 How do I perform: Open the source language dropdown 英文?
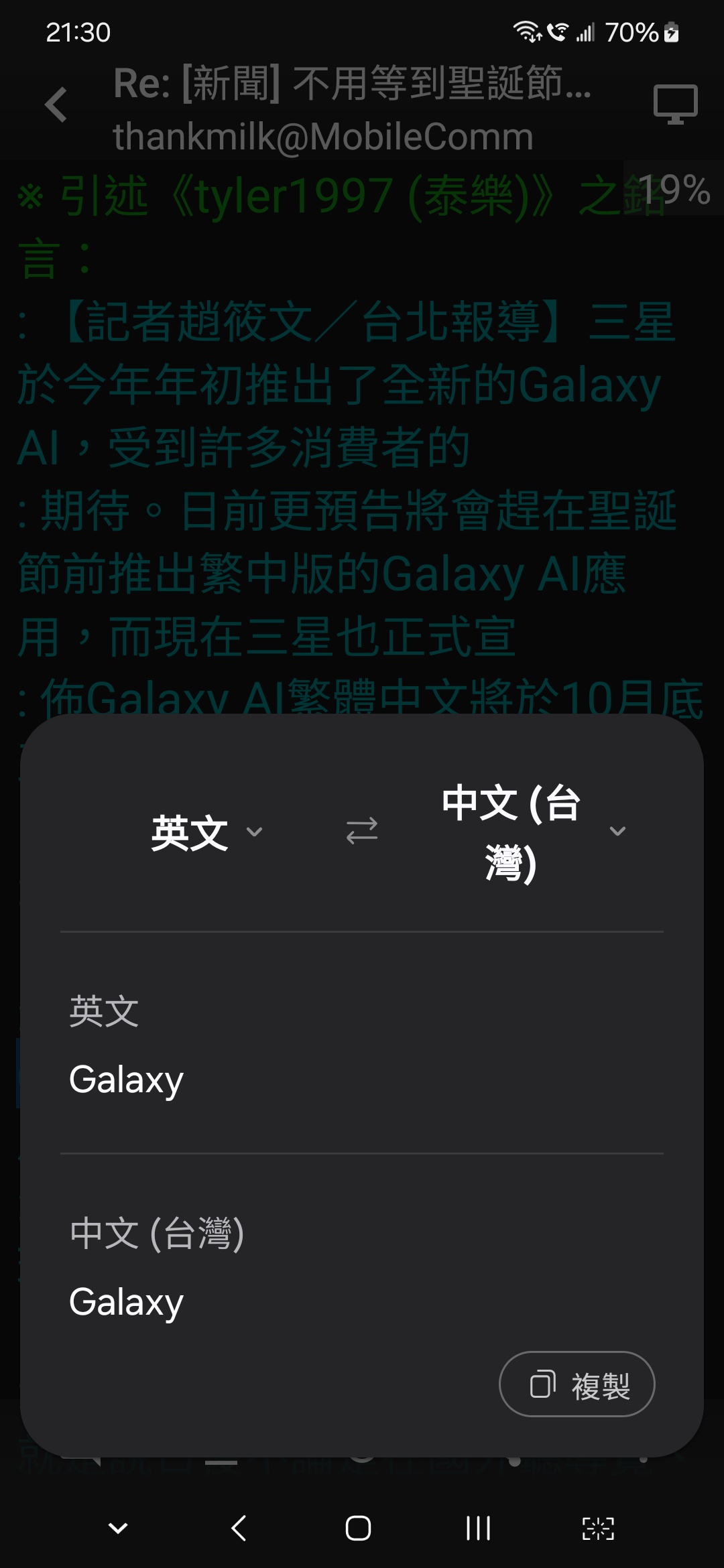[206, 832]
